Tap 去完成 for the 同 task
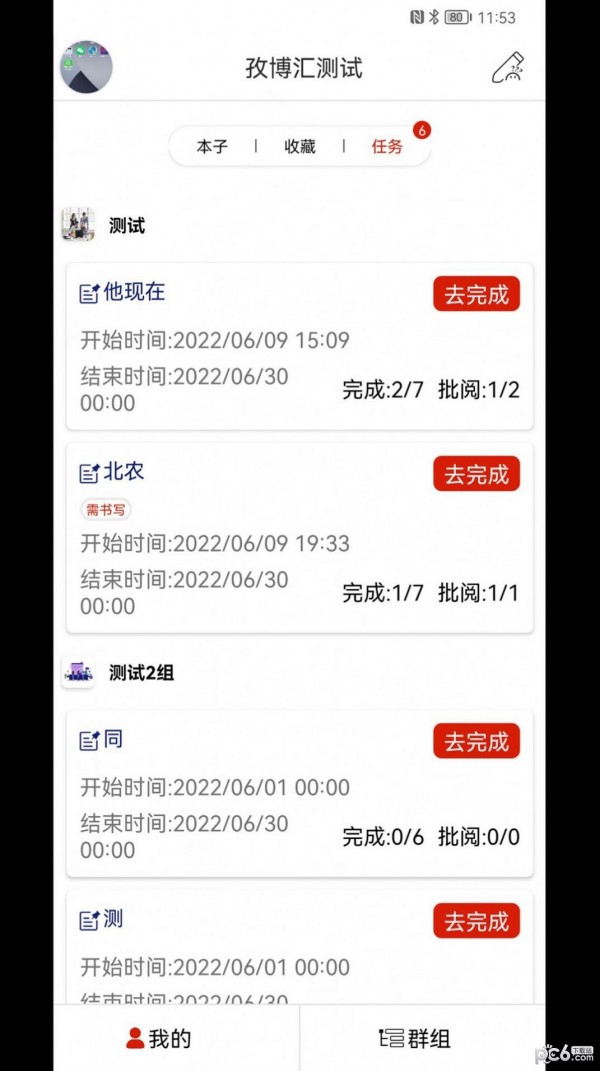The height and width of the screenshot is (1071, 600). [x=476, y=741]
